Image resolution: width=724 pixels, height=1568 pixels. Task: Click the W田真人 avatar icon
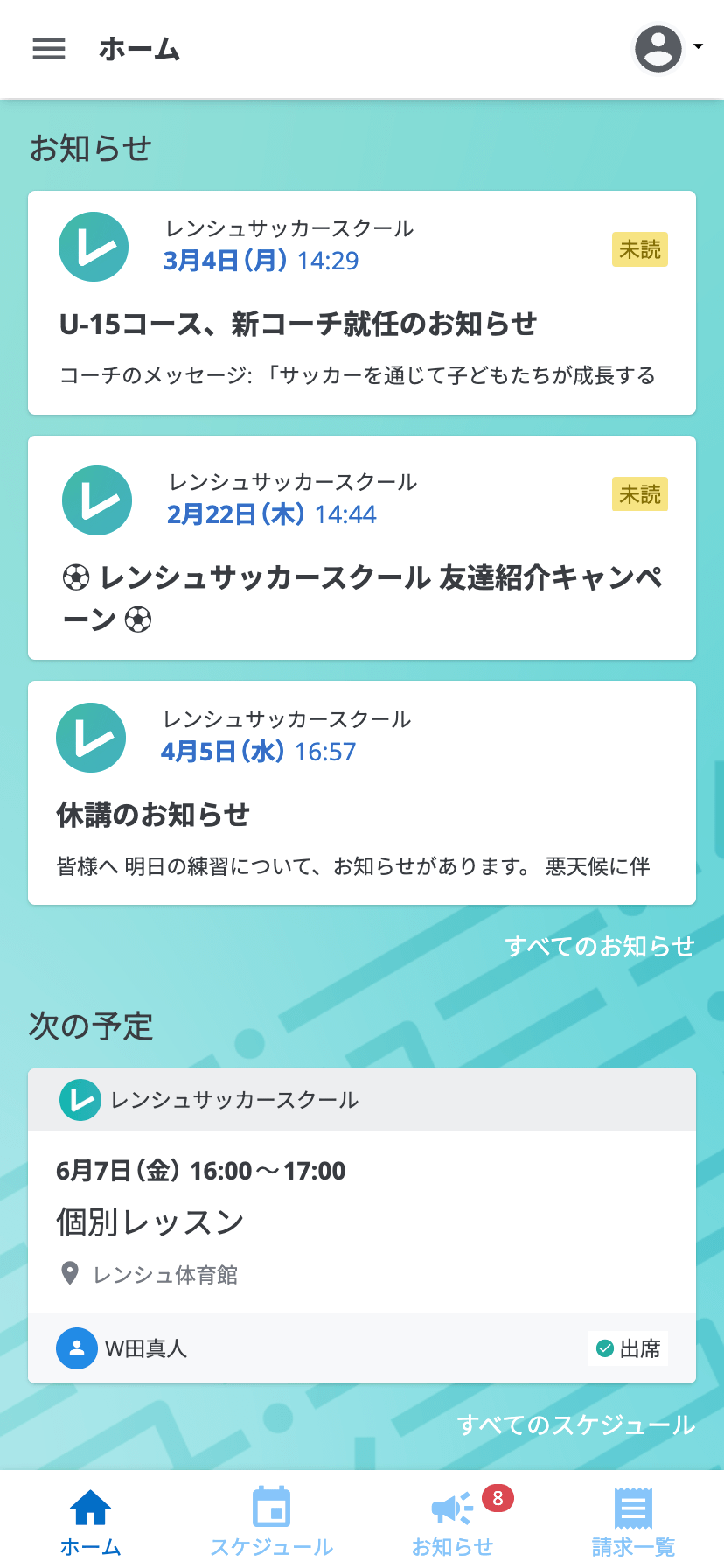(x=77, y=1348)
